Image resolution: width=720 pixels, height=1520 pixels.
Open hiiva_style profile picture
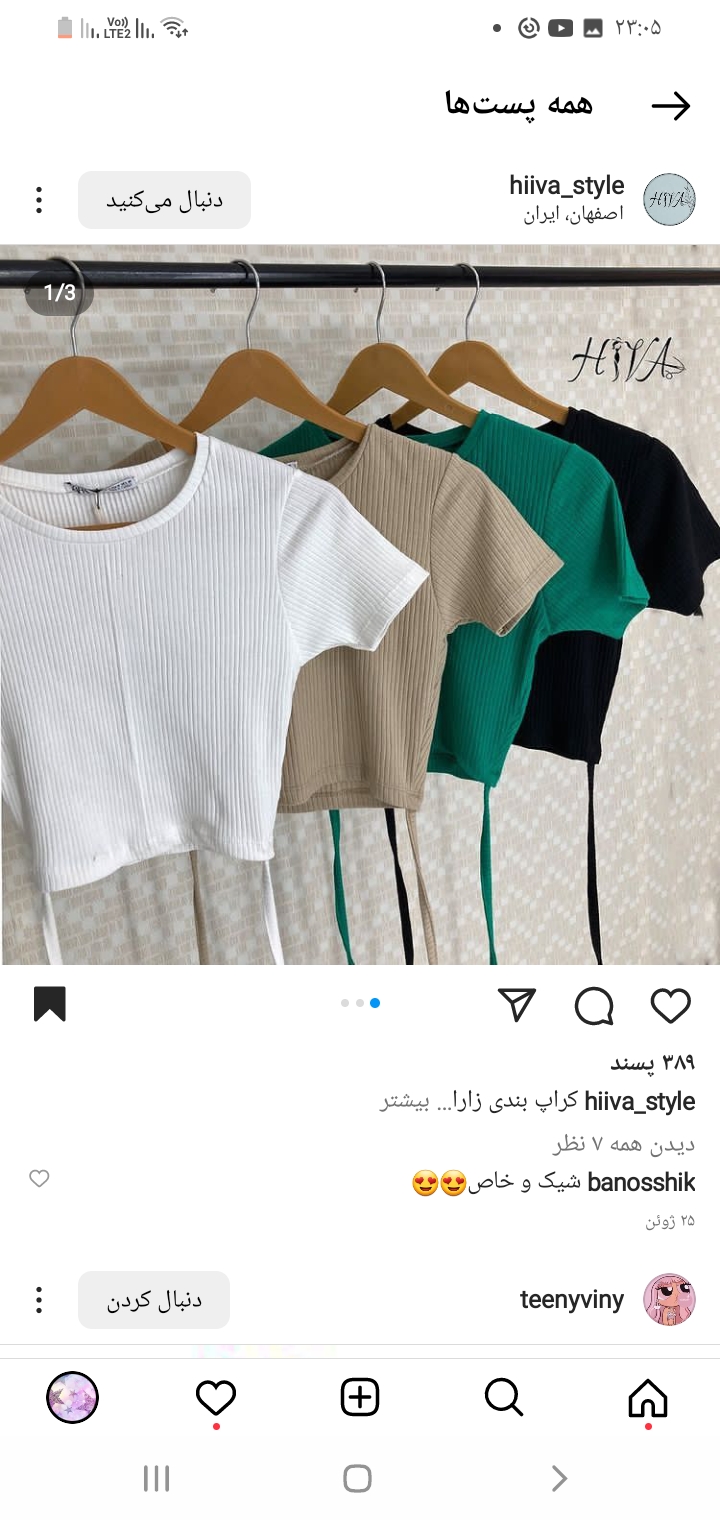pyautogui.click(x=669, y=200)
